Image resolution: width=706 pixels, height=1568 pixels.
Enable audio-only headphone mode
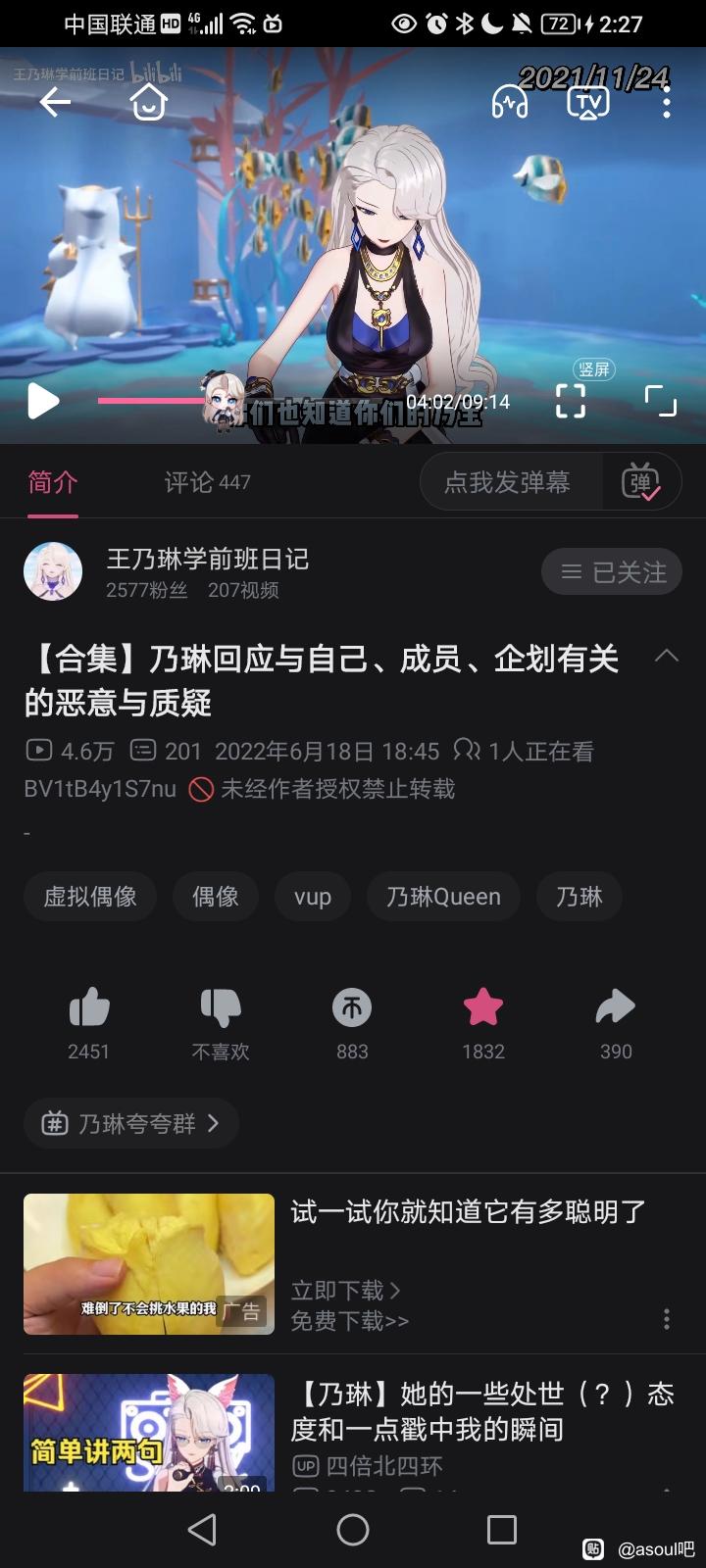510,102
